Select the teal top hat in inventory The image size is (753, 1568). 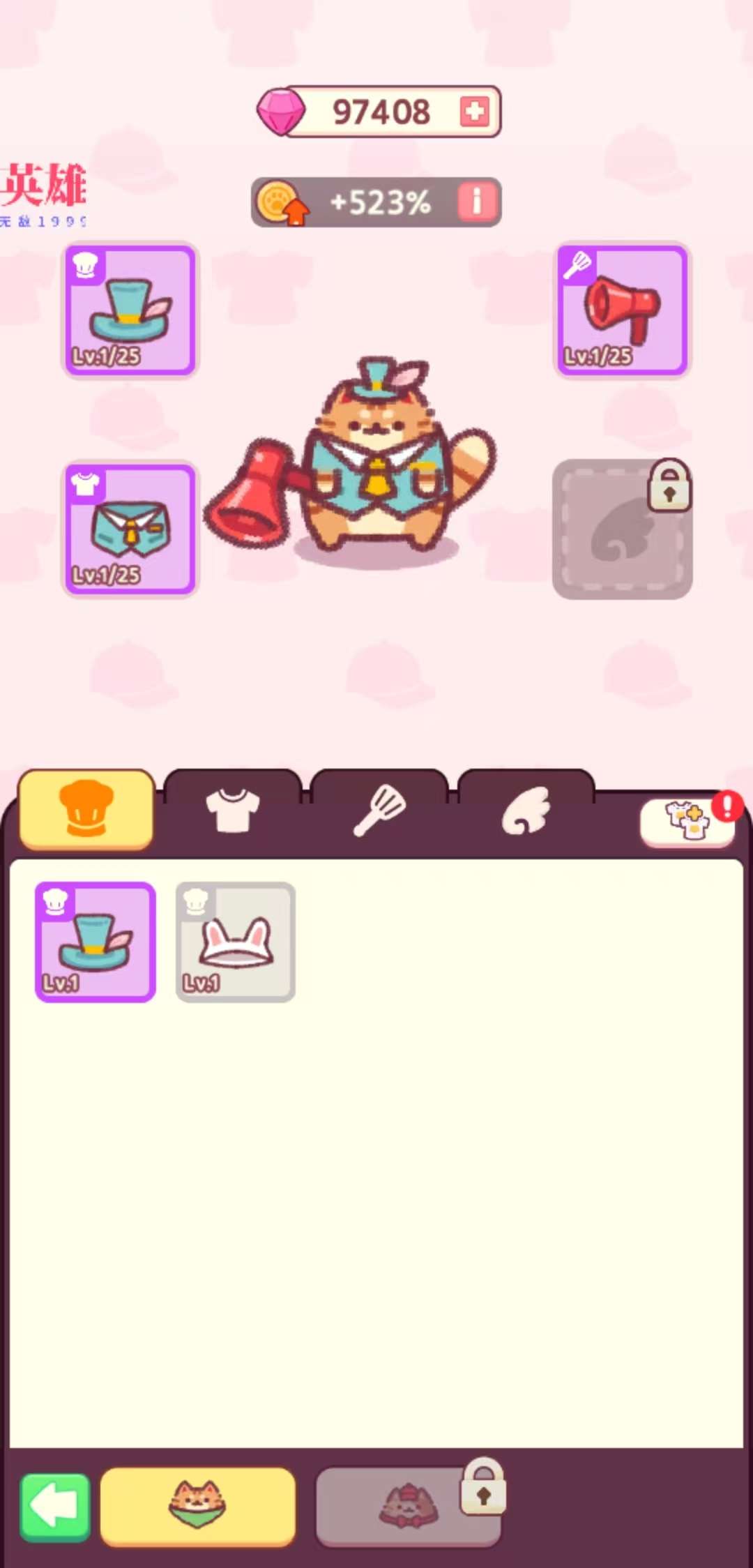[x=96, y=942]
